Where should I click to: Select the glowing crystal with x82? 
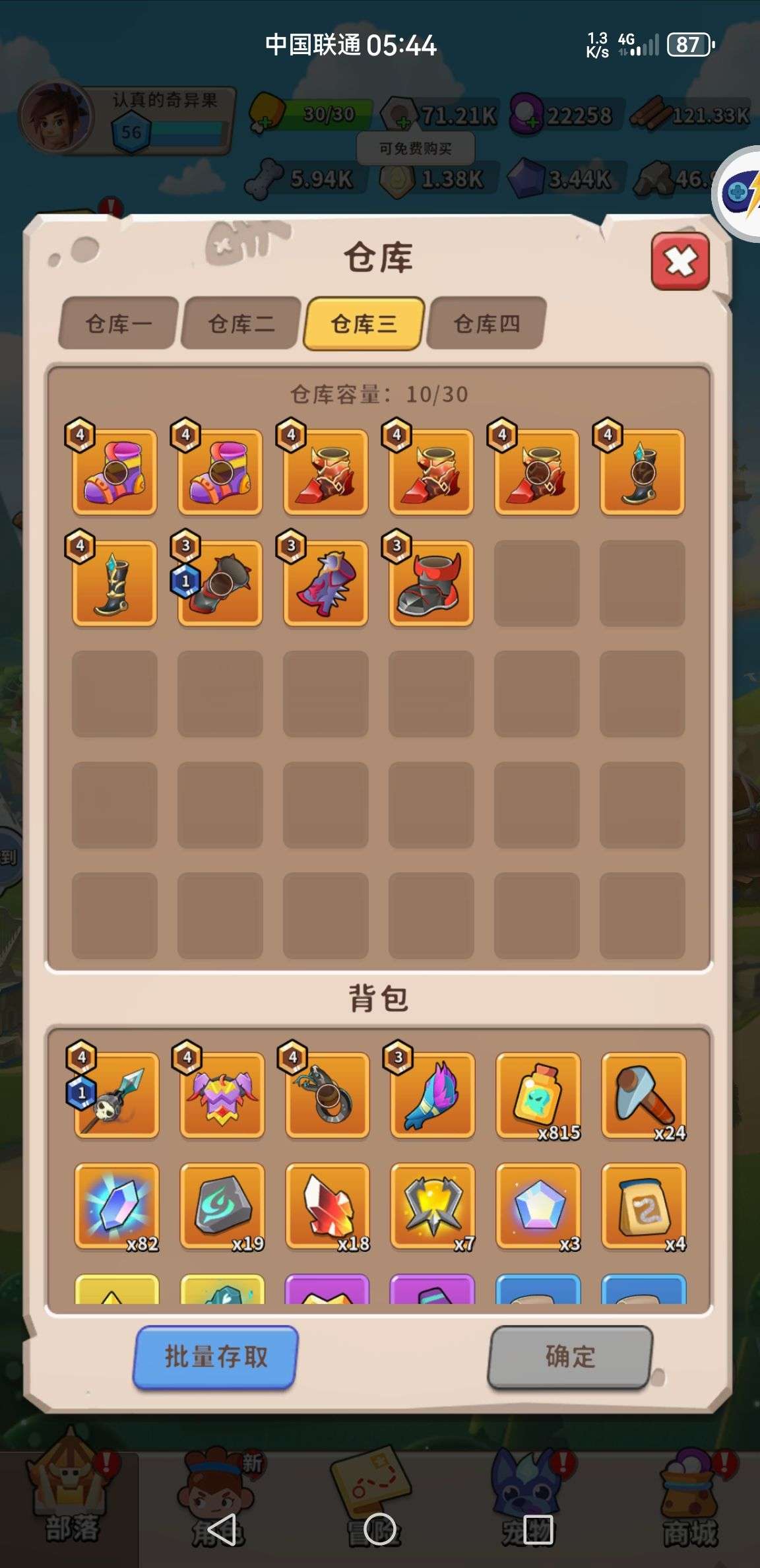tap(116, 1206)
